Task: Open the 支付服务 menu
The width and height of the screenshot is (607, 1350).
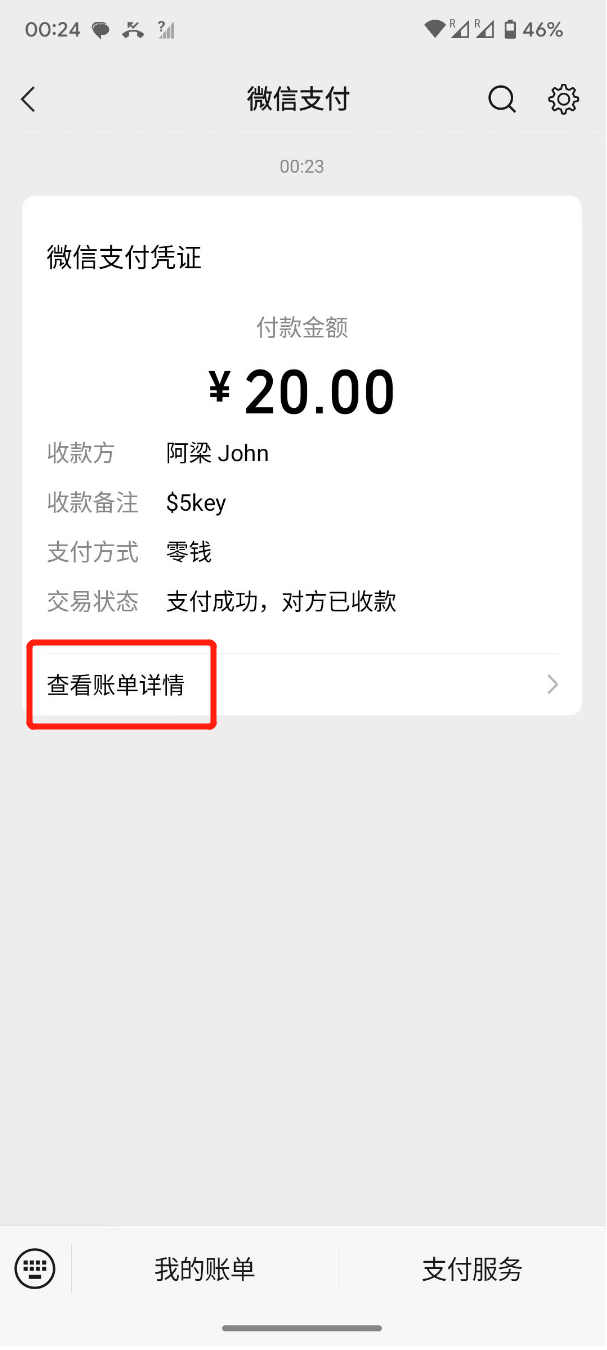Action: pos(472,1270)
